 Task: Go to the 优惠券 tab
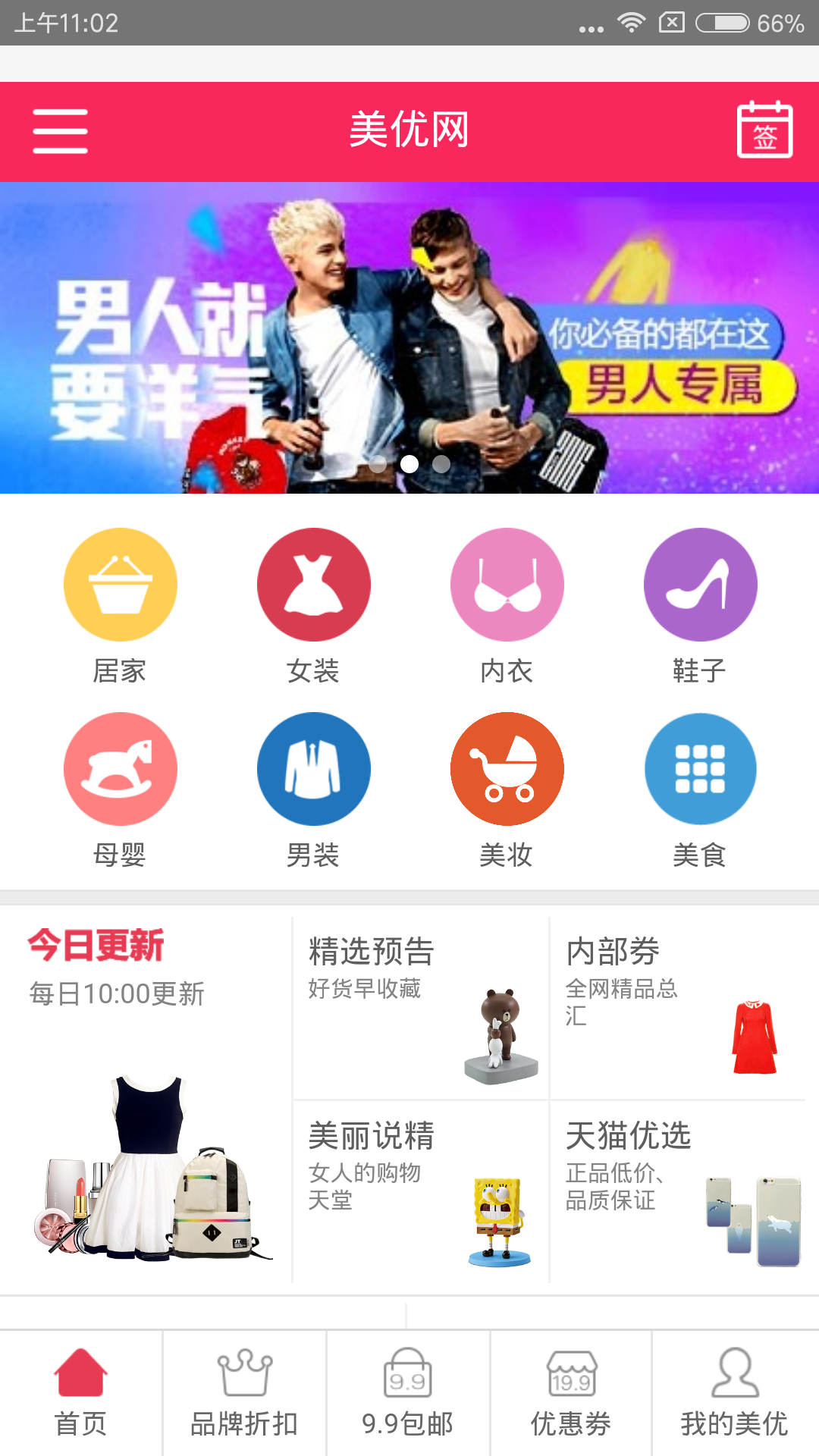571,1394
